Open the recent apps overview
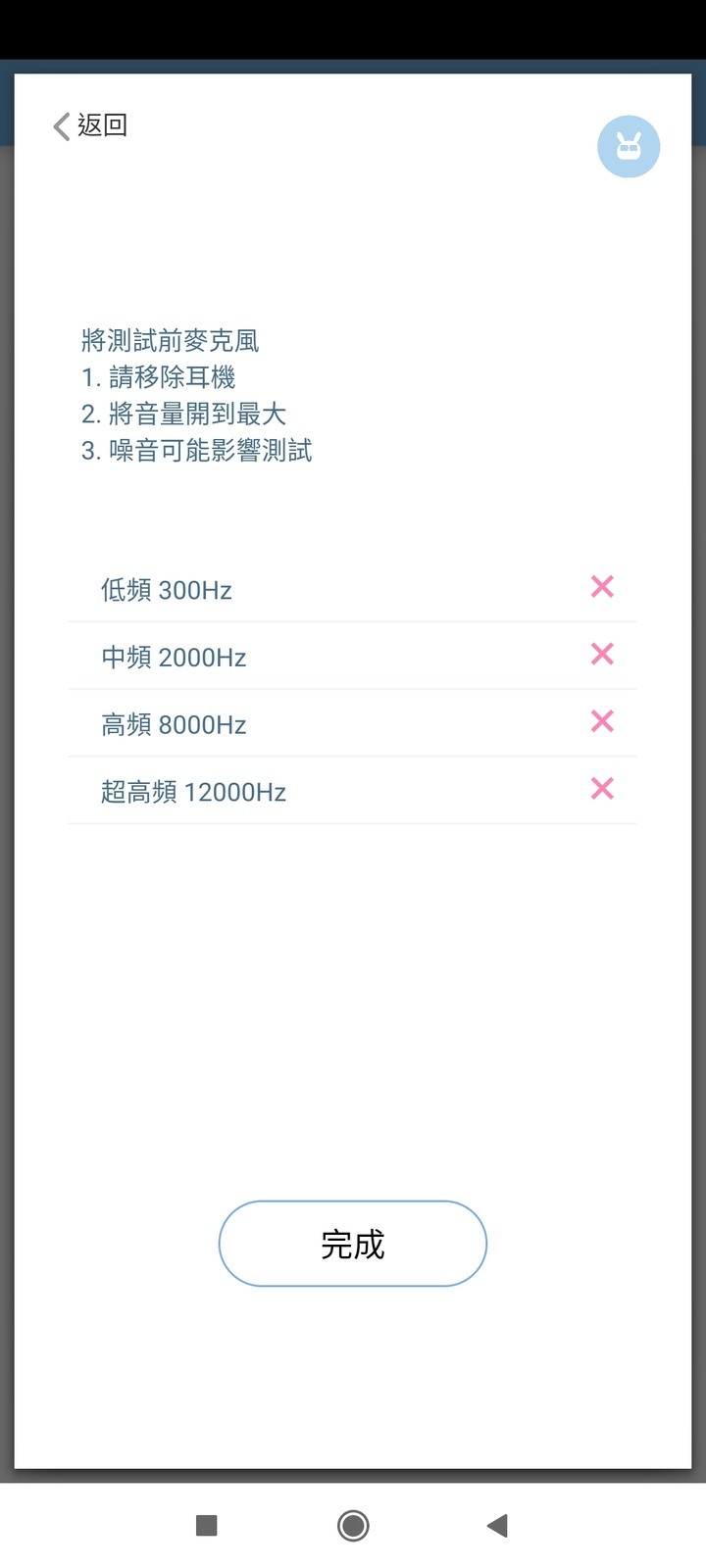The height and width of the screenshot is (1568, 706). pyautogui.click(x=206, y=1526)
